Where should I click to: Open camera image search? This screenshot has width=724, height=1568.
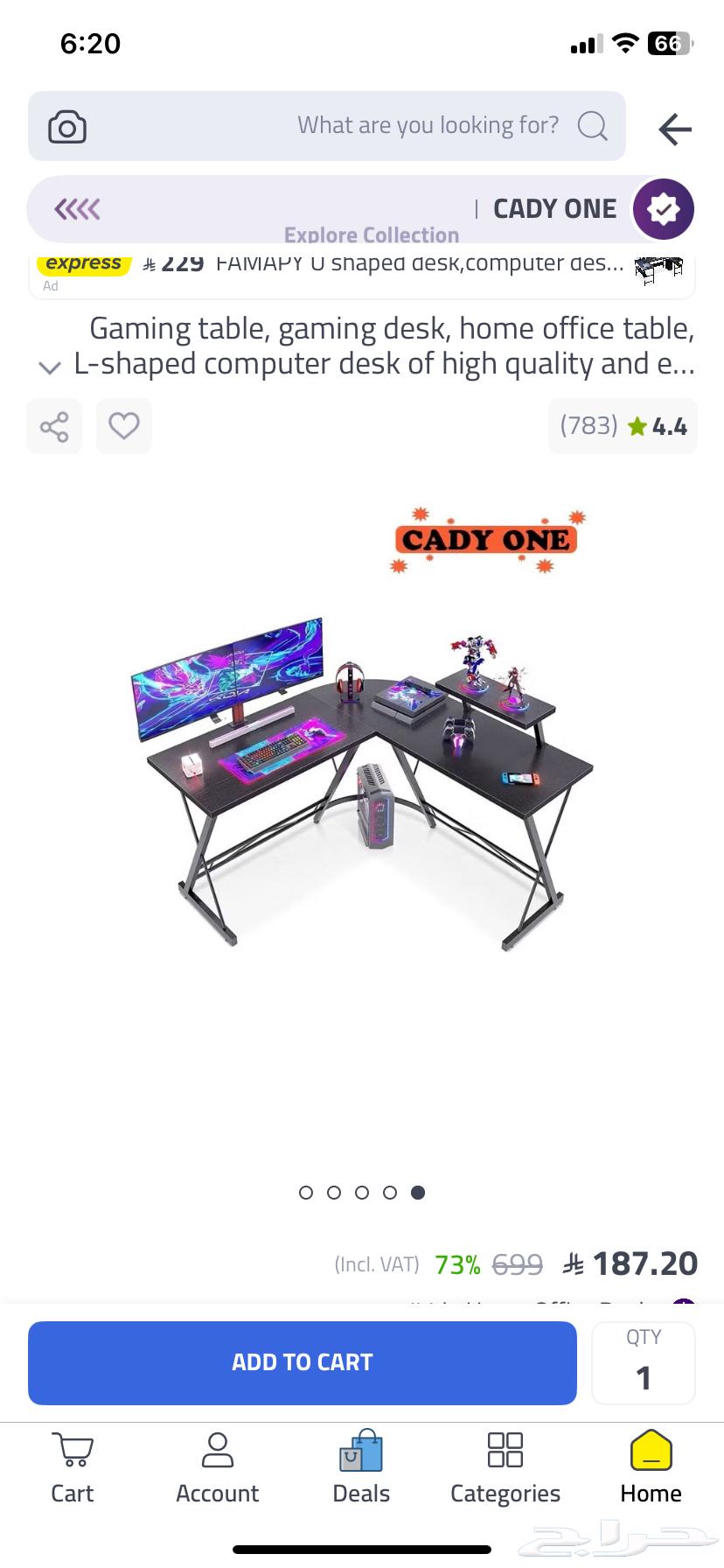pyautogui.click(x=67, y=127)
